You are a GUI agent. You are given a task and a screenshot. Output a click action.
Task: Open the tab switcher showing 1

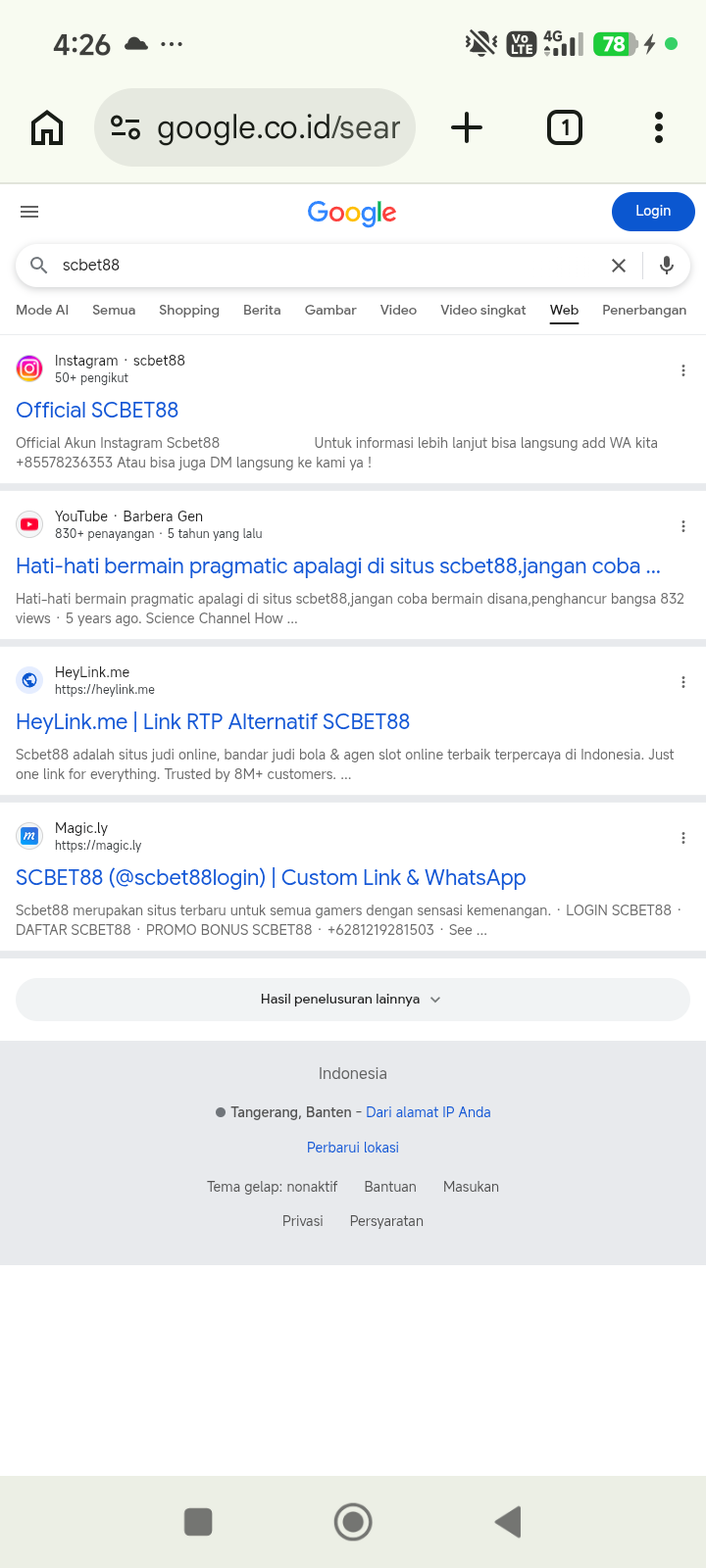(564, 127)
